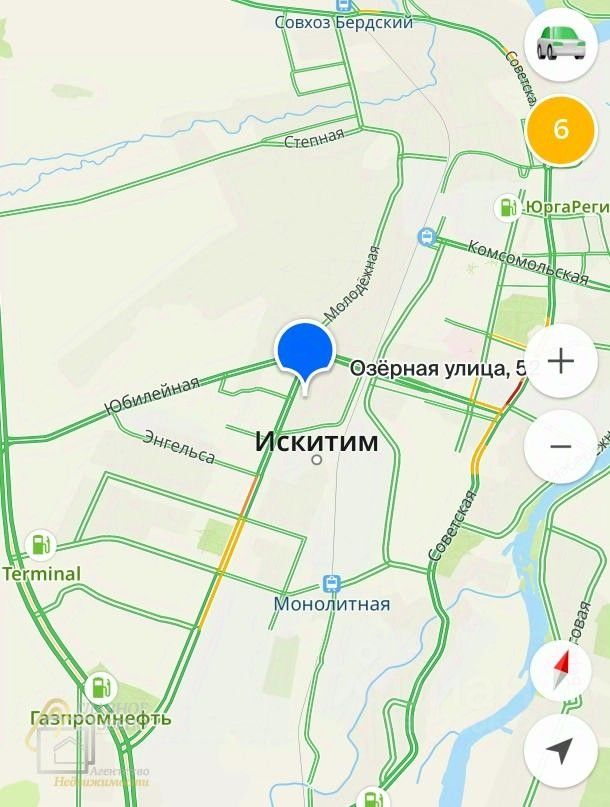Zoom in on the map
The image size is (610, 807).
[x=560, y=361]
